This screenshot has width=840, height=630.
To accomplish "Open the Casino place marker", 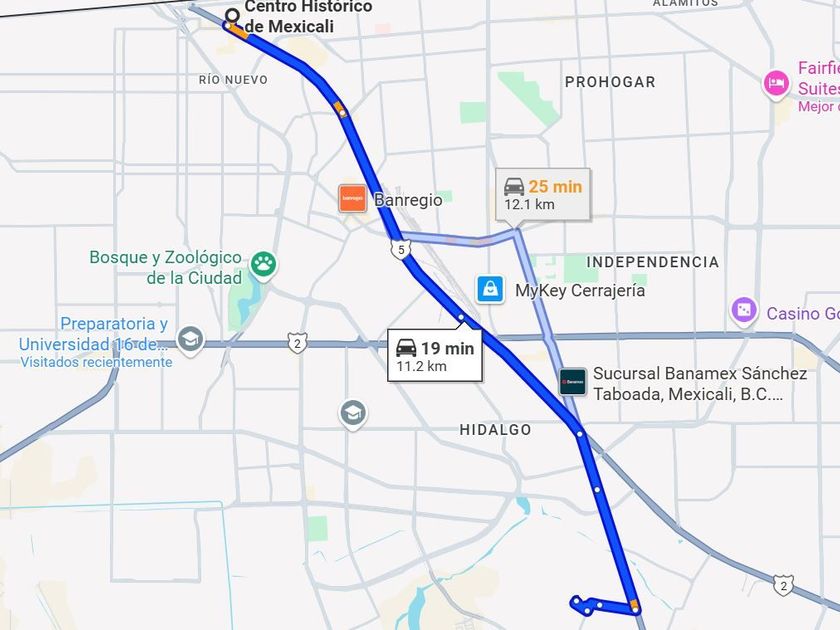I will (x=744, y=311).
